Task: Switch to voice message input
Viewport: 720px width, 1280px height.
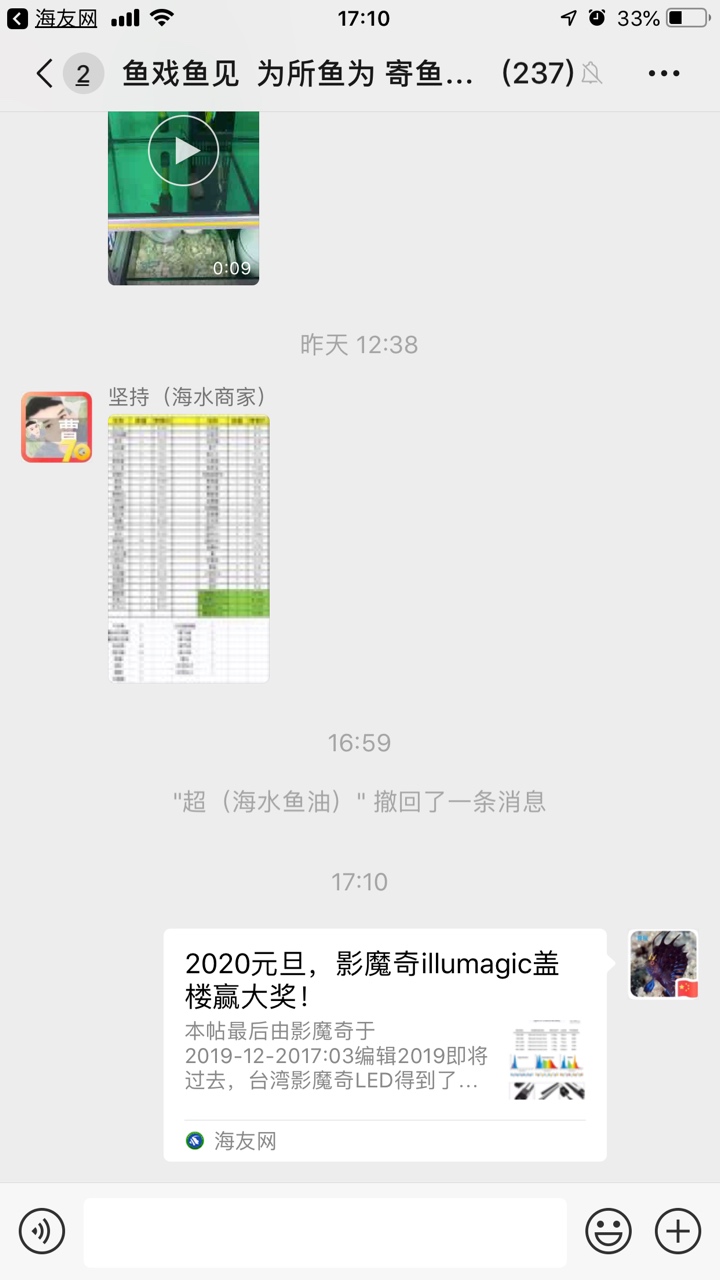Action: coord(41,1229)
